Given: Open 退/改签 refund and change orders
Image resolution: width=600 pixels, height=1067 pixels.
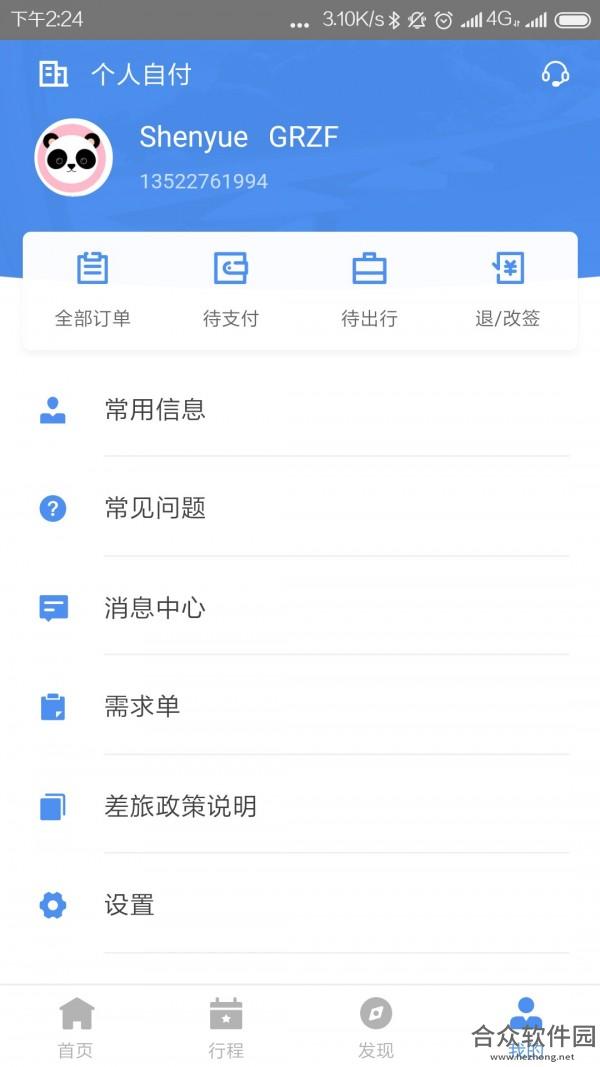Looking at the screenshot, I should coord(507,290).
